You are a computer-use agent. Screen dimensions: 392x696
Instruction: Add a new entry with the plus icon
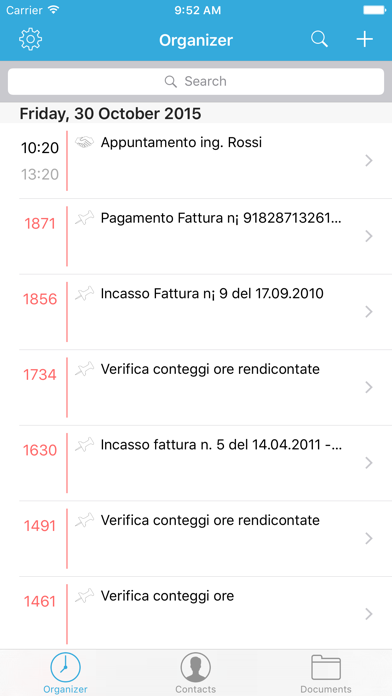point(364,40)
